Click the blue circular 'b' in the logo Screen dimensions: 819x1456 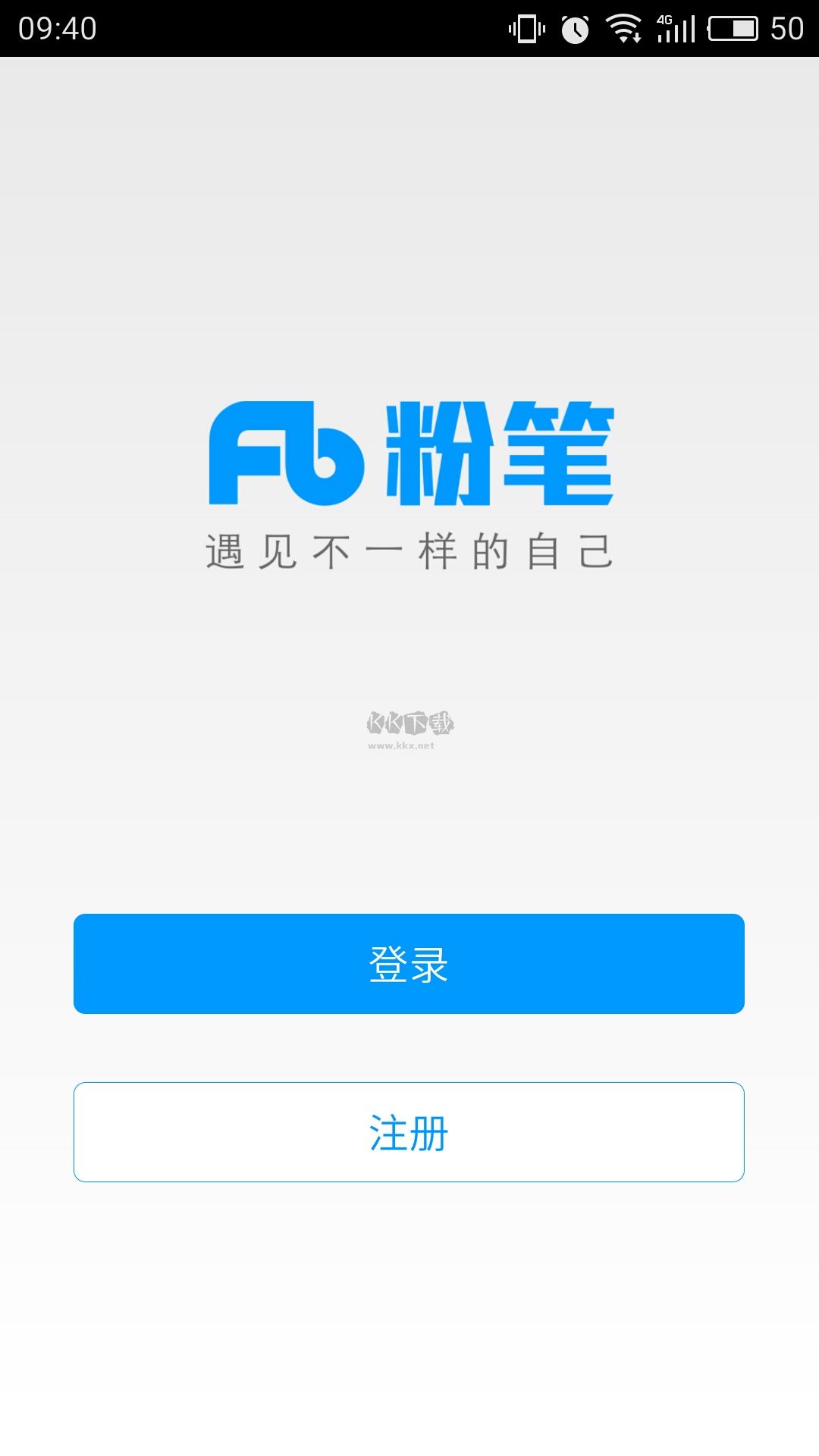pyautogui.click(x=326, y=455)
